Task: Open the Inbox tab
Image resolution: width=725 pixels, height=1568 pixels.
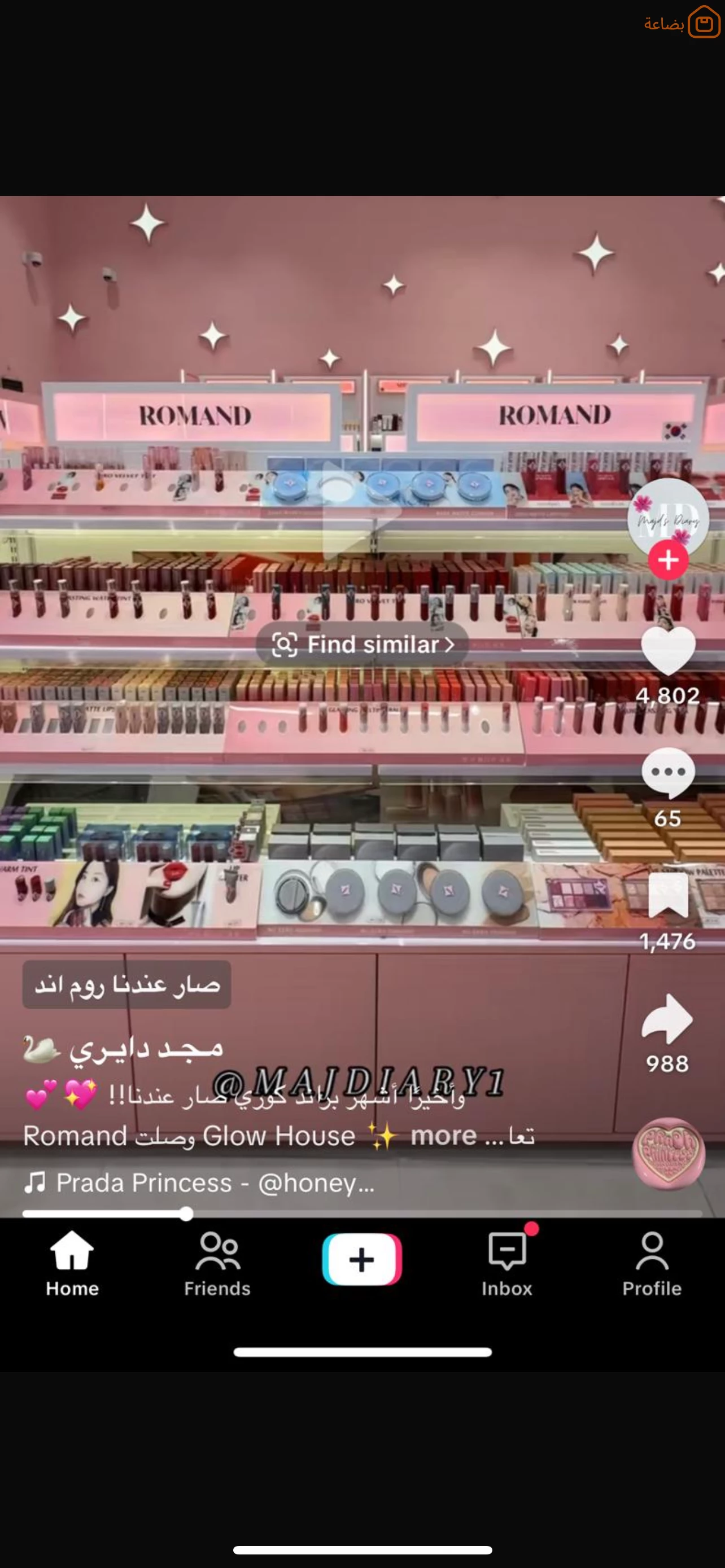Action: pyautogui.click(x=506, y=1263)
